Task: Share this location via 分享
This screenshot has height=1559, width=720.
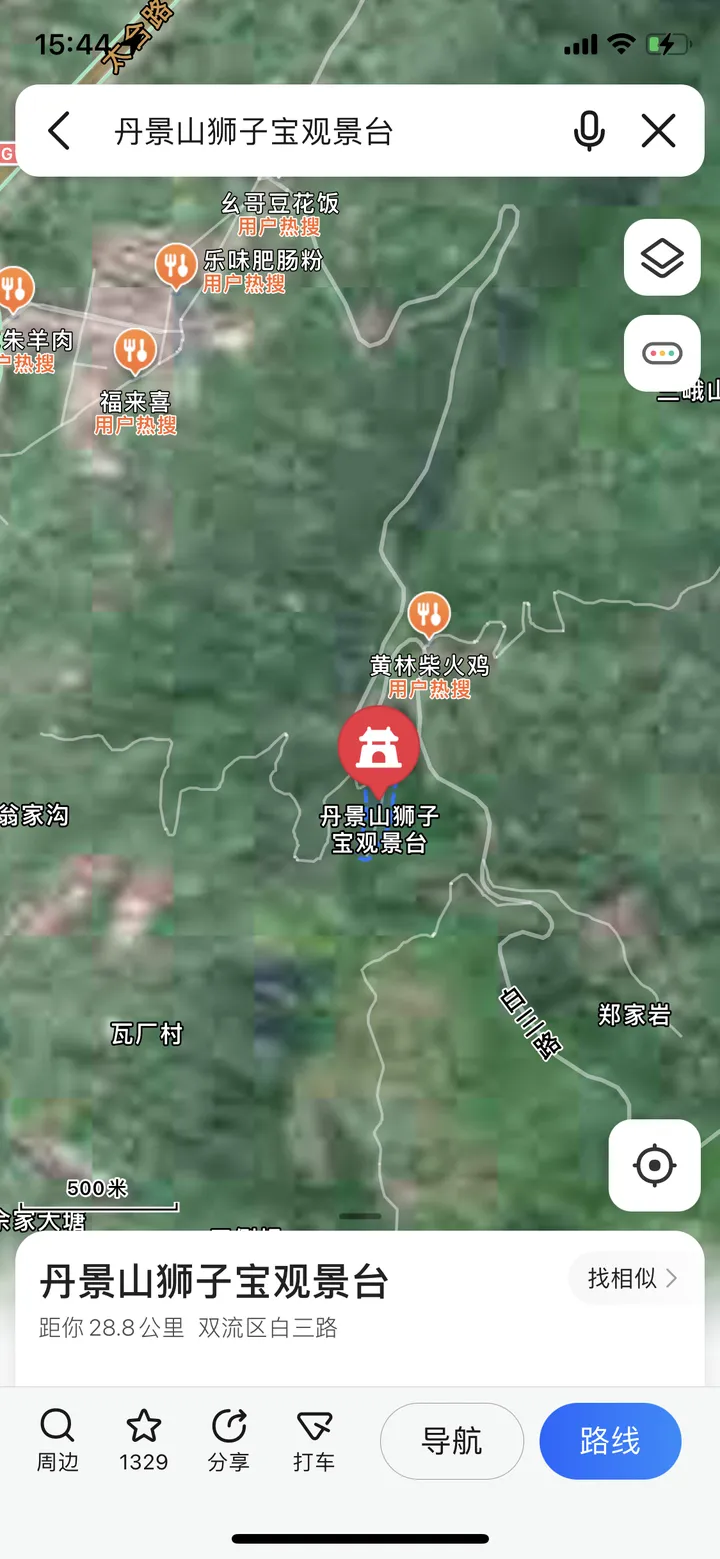Action: (229, 1440)
